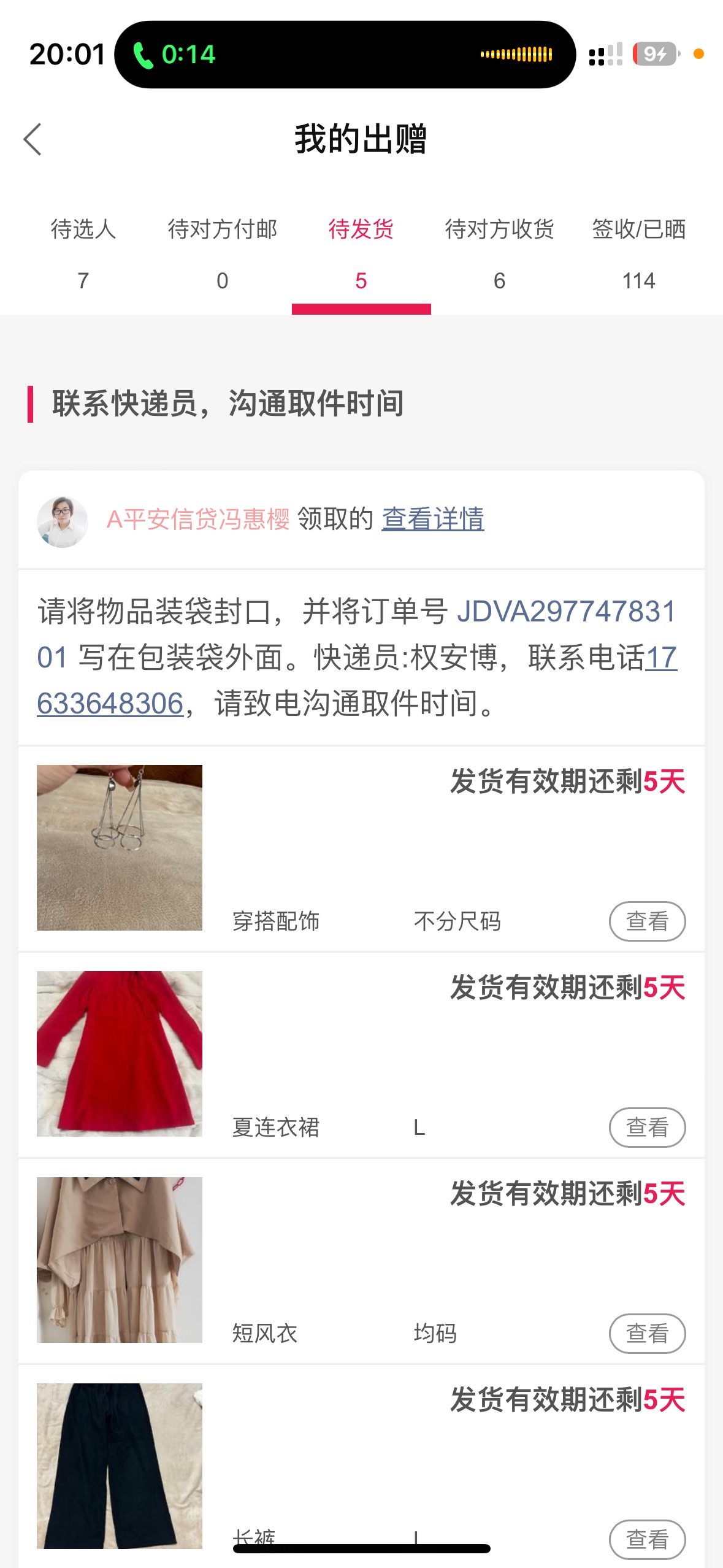Open the beige 短风衣 photo
This screenshot has width=723, height=1568.
click(120, 1259)
